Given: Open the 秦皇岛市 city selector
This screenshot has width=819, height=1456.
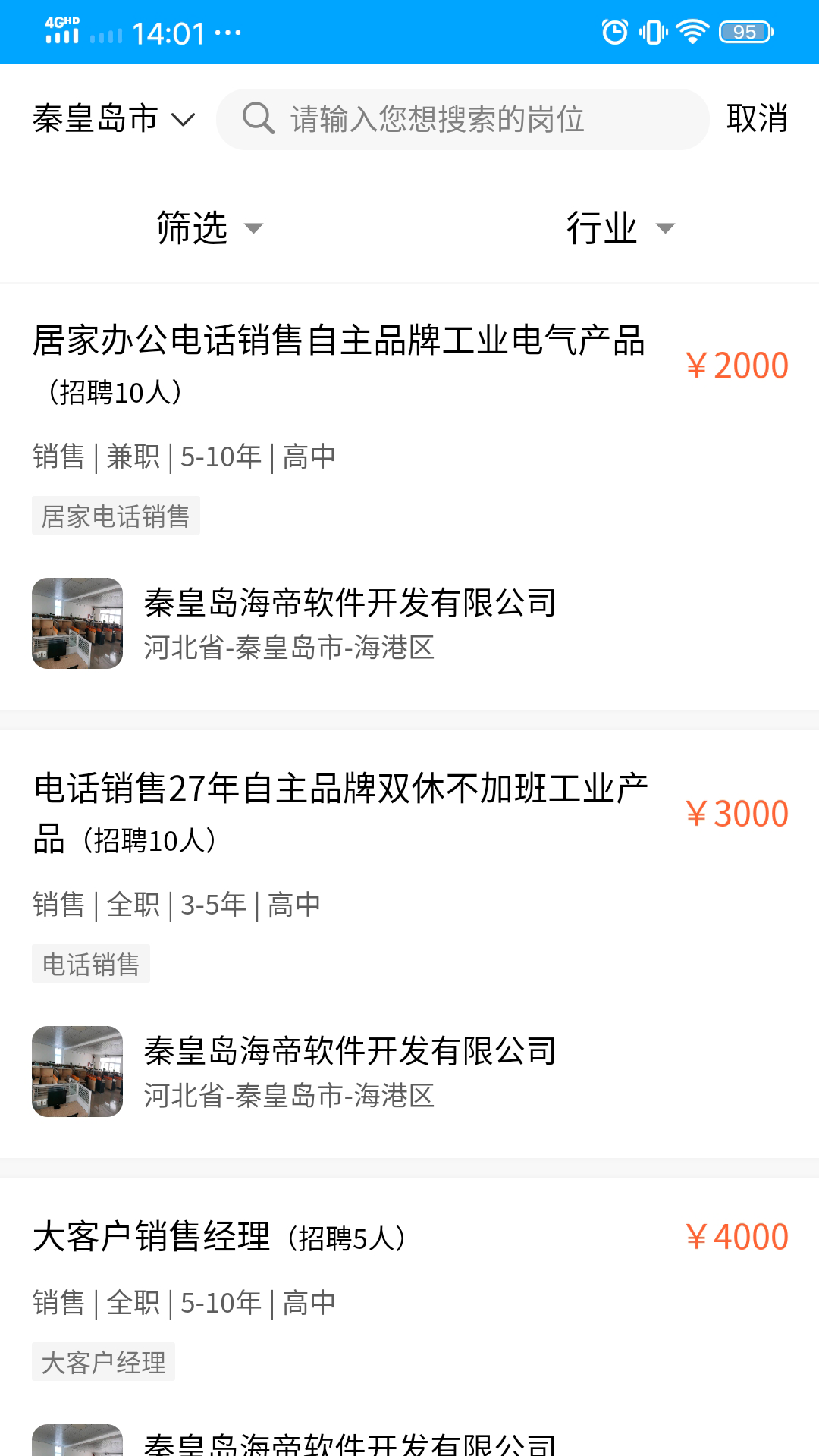Looking at the screenshot, I should point(114,119).
